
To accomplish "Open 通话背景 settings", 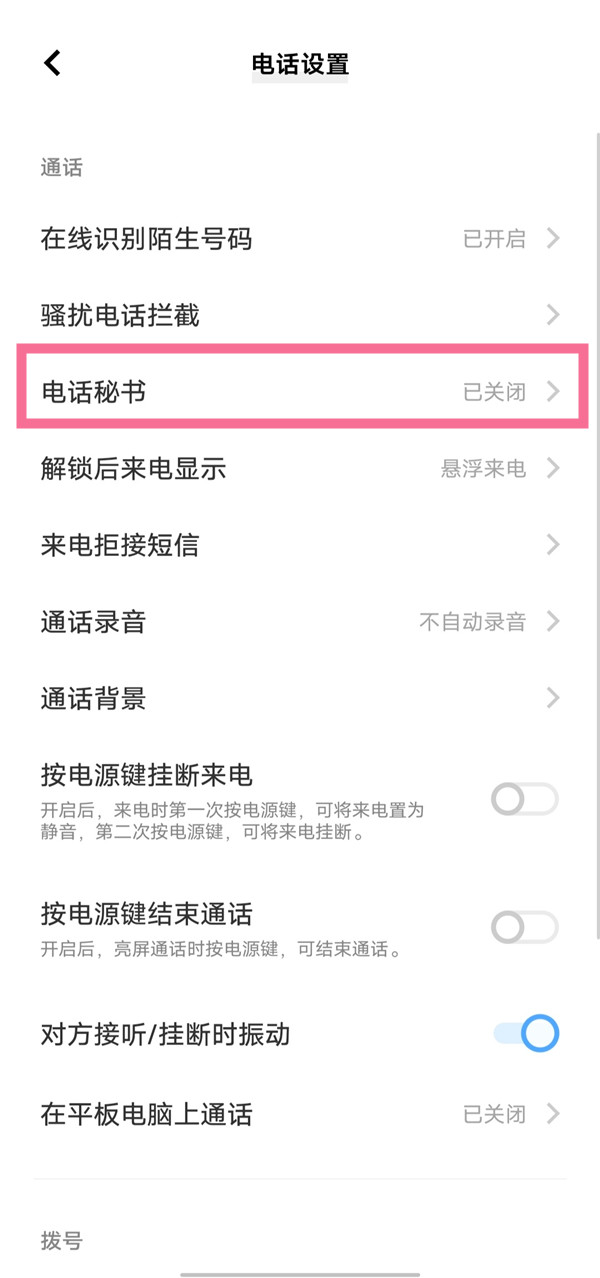I will pyautogui.click(x=300, y=698).
